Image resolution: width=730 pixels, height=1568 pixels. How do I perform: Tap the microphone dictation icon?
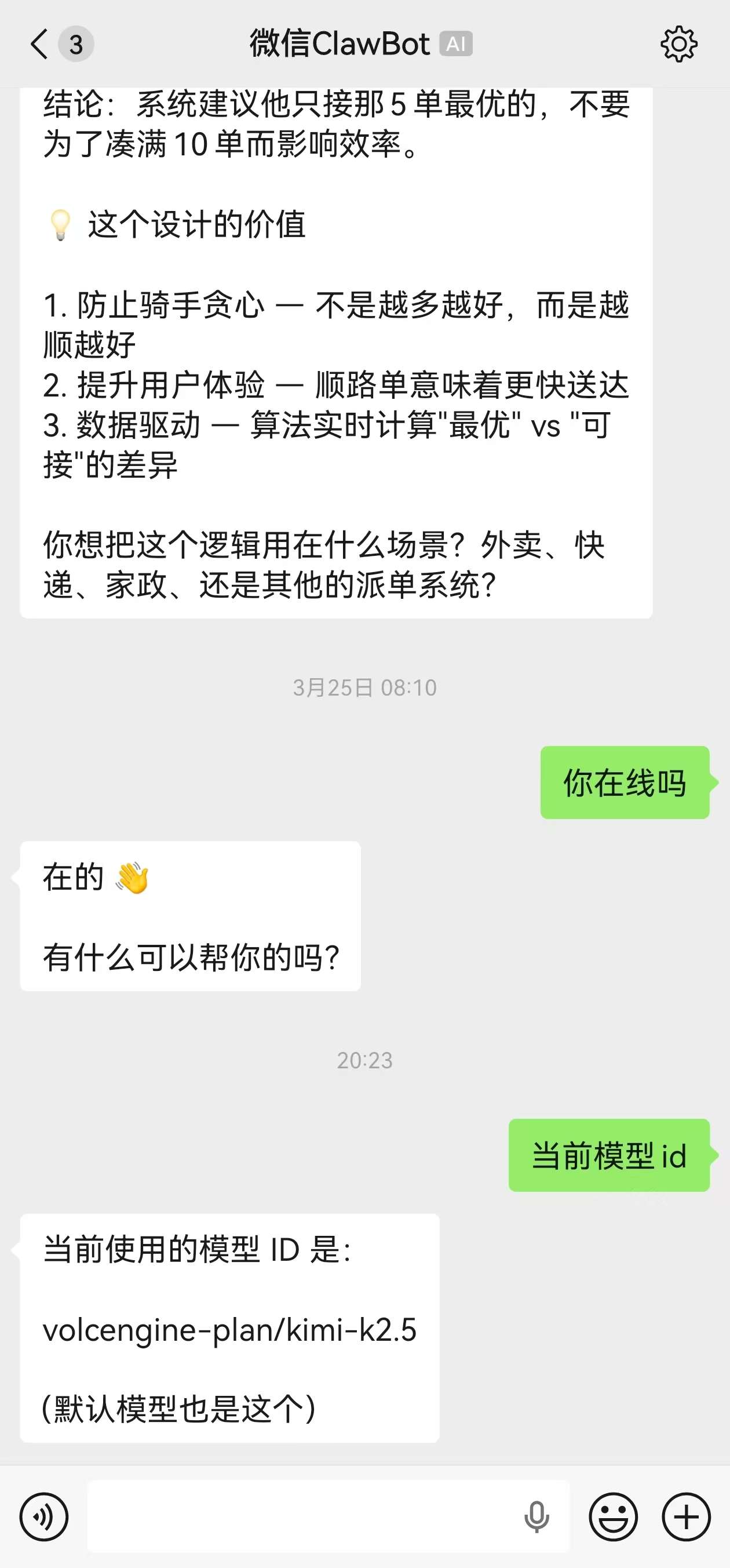point(536,1516)
